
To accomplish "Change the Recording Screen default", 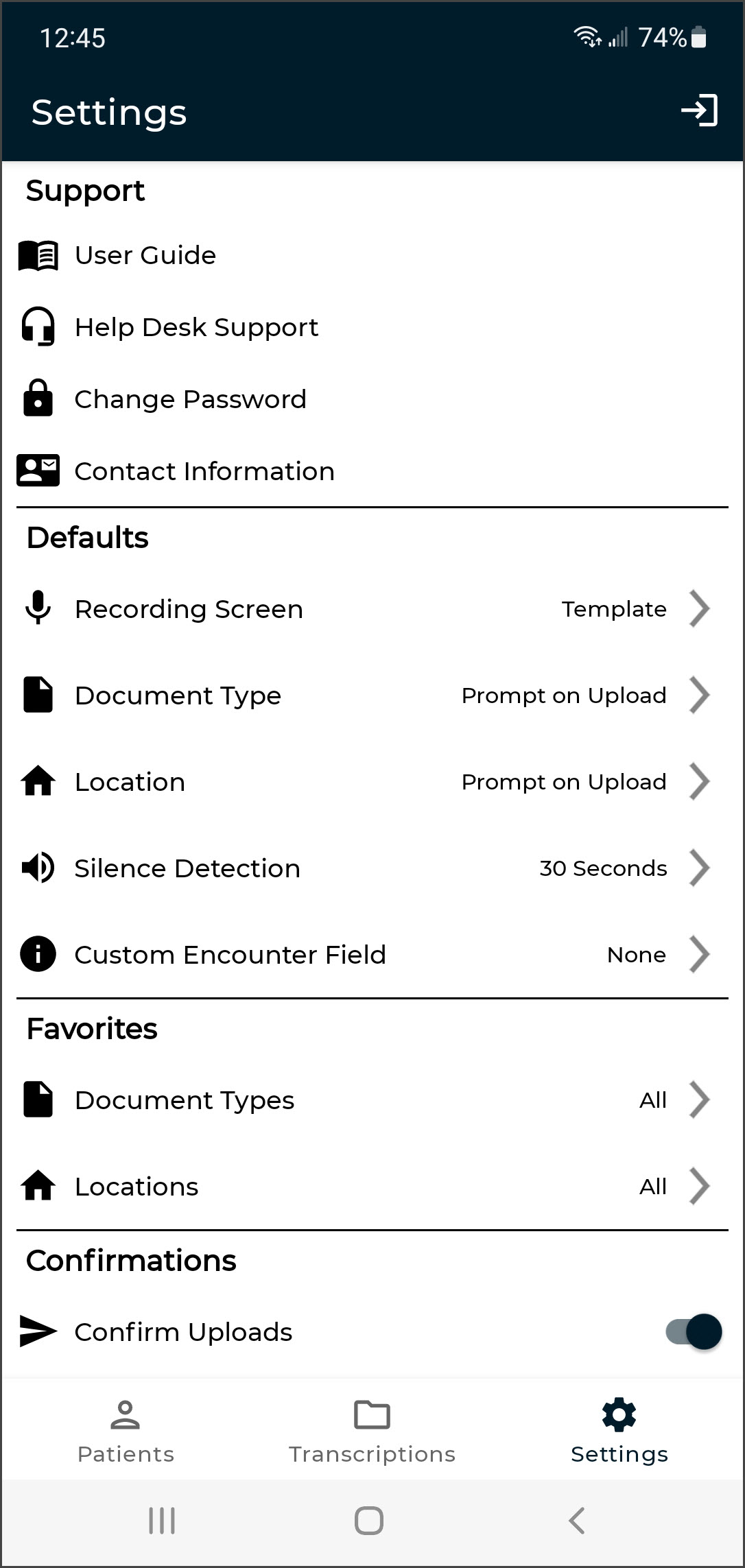I will (x=372, y=609).
